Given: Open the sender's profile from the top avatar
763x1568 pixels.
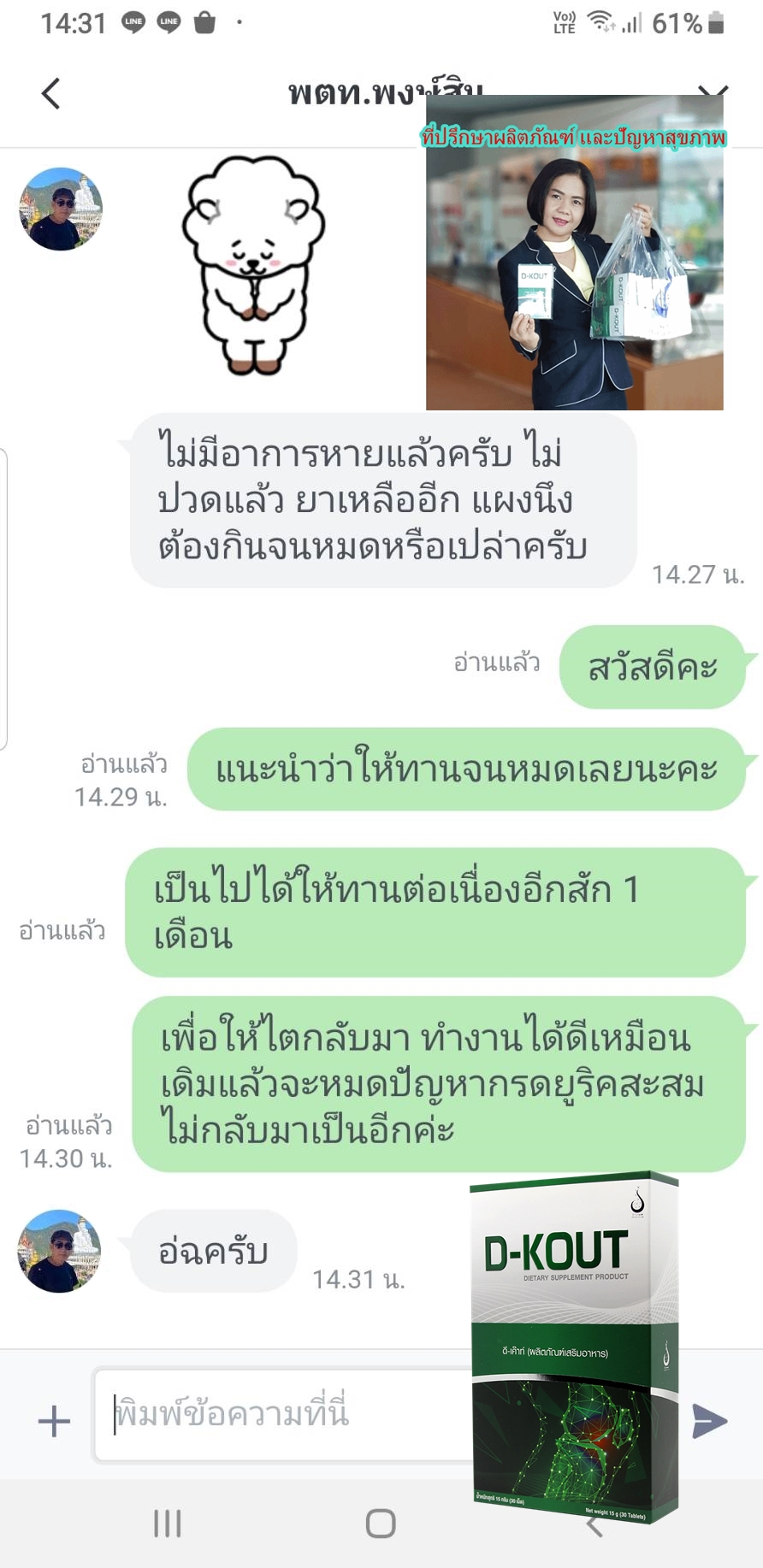Looking at the screenshot, I should click(x=61, y=209).
